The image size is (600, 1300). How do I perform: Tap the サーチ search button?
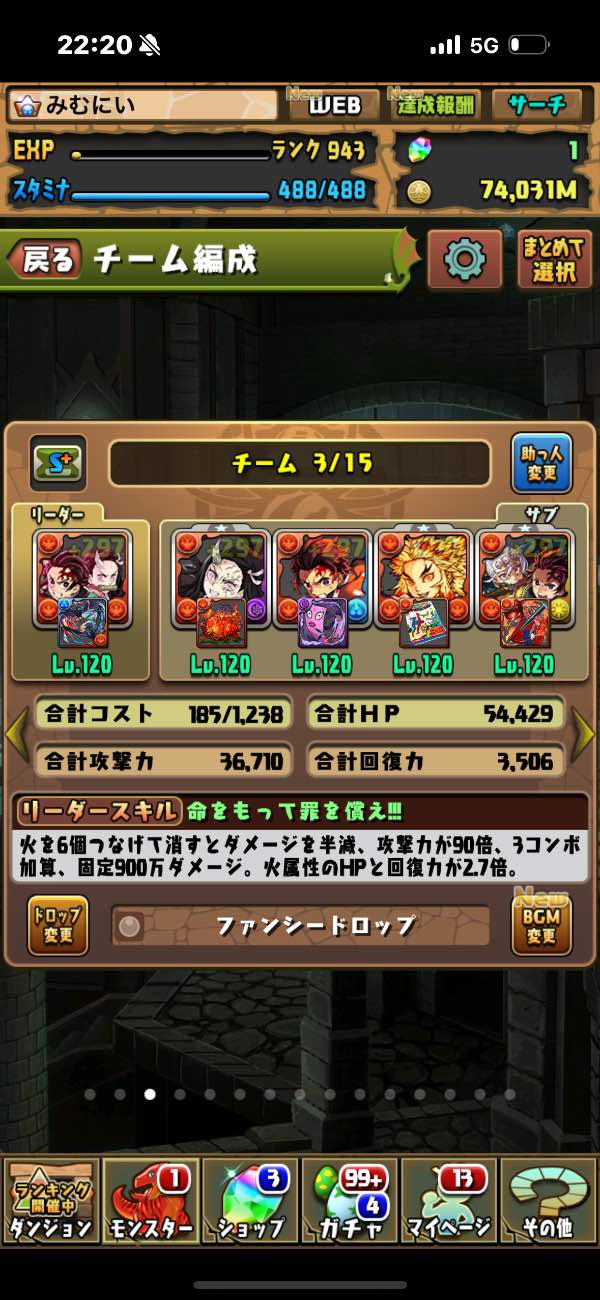(x=536, y=104)
